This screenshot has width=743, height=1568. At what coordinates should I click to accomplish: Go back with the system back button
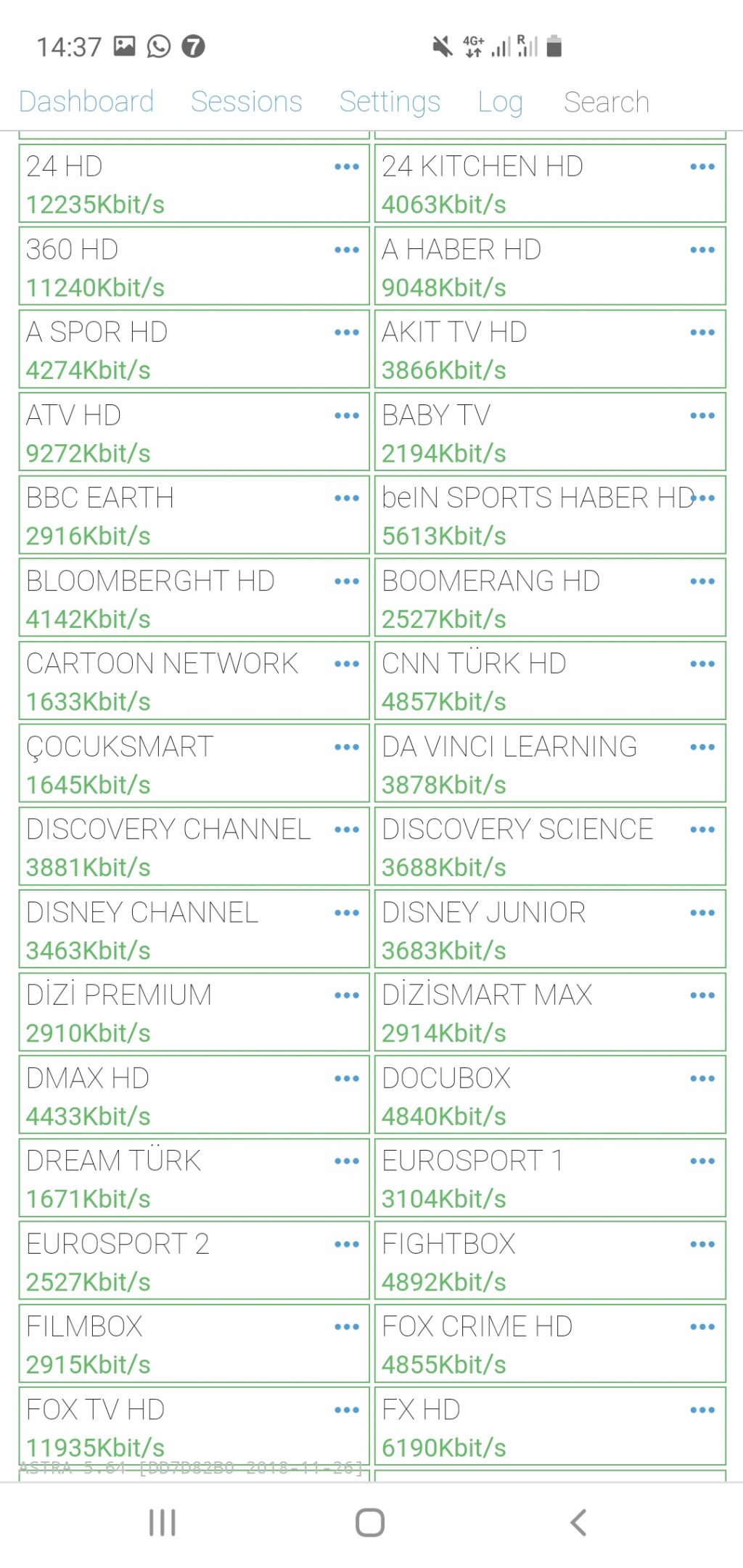coord(578,1522)
